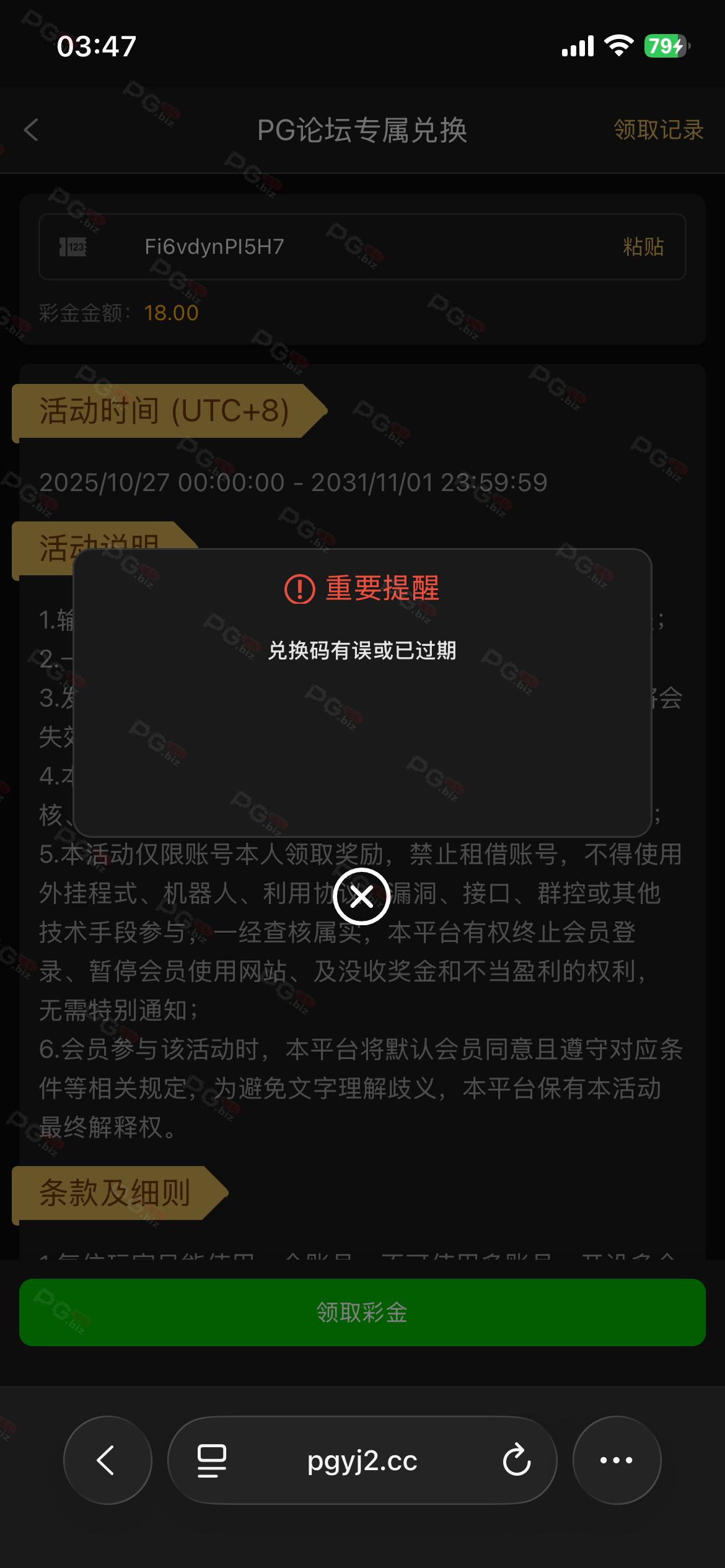Dismiss the 重要提醒 dialog with the X
Image resolution: width=725 pixels, height=1568 pixels.
click(361, 896)
